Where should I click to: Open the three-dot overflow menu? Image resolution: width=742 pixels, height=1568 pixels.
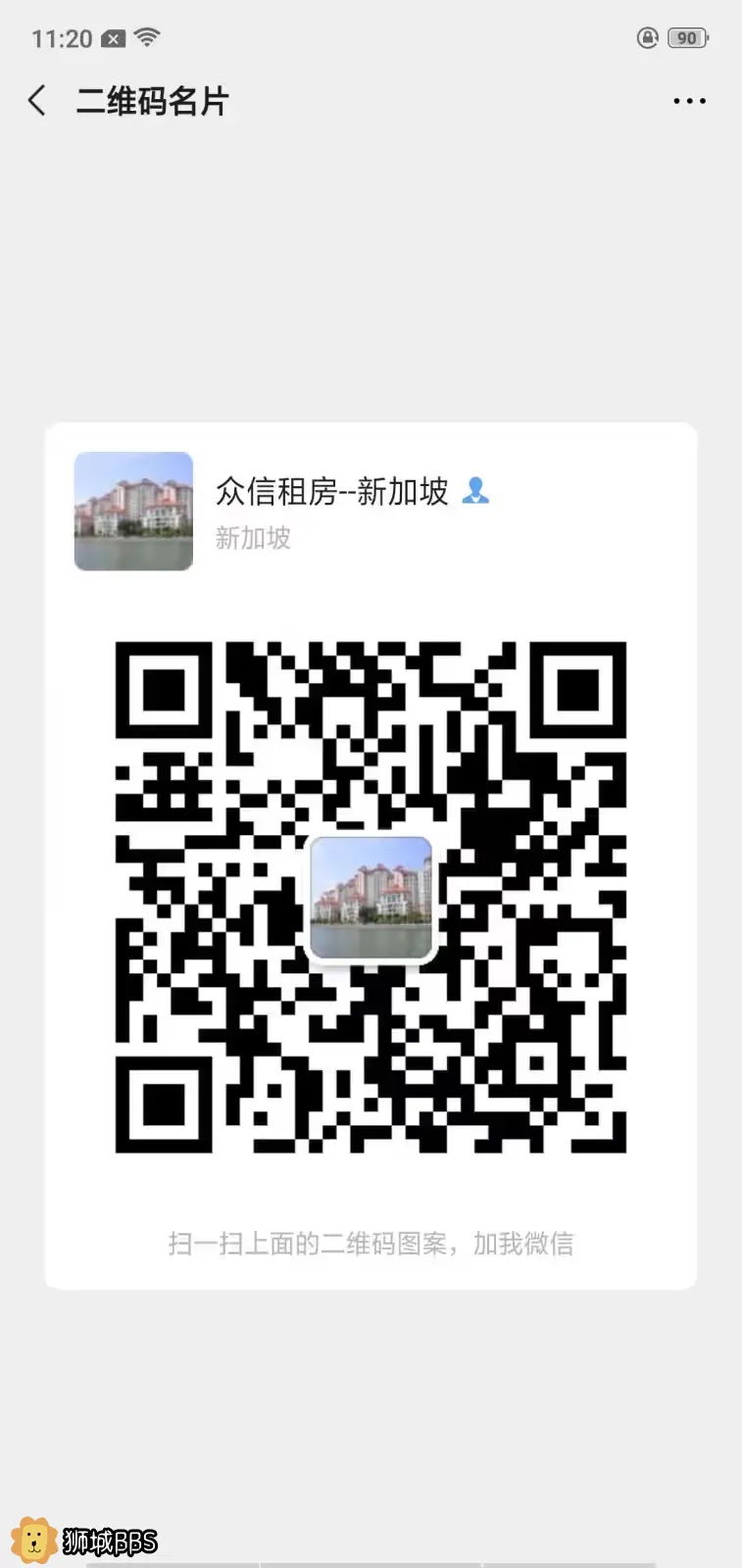click(x=689, y=101)
